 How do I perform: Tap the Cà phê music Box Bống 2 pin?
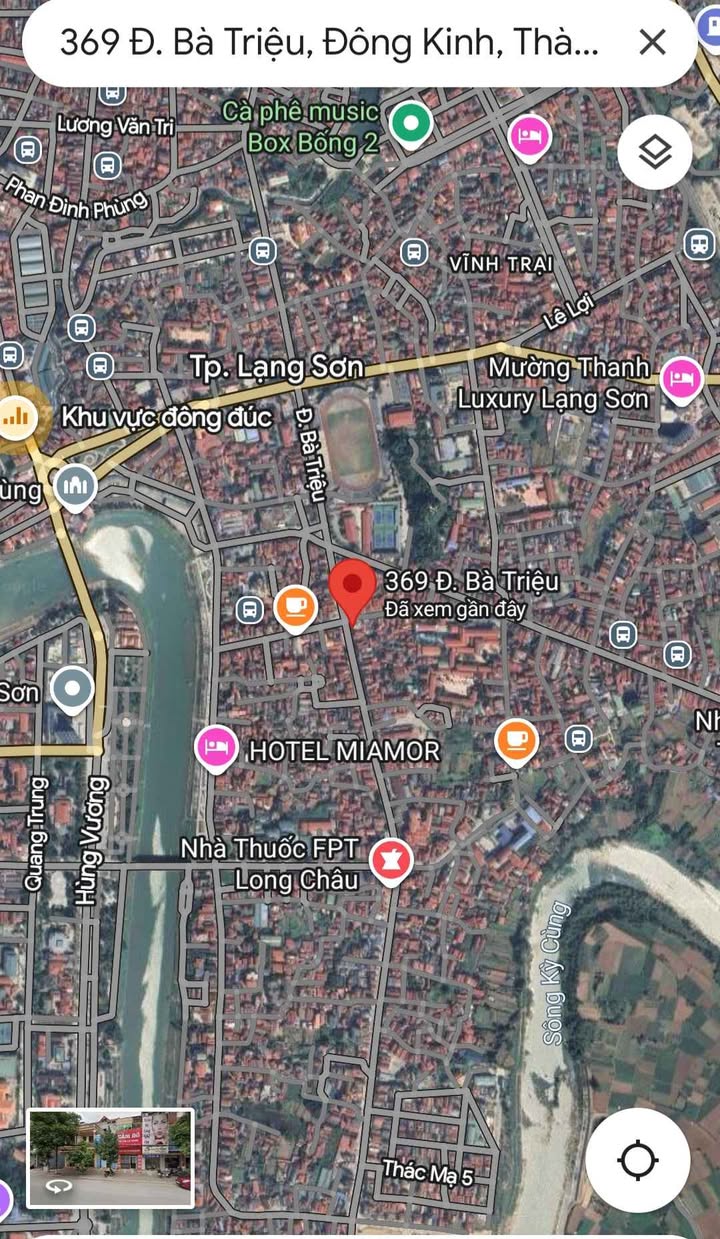[x=410, y=124]
